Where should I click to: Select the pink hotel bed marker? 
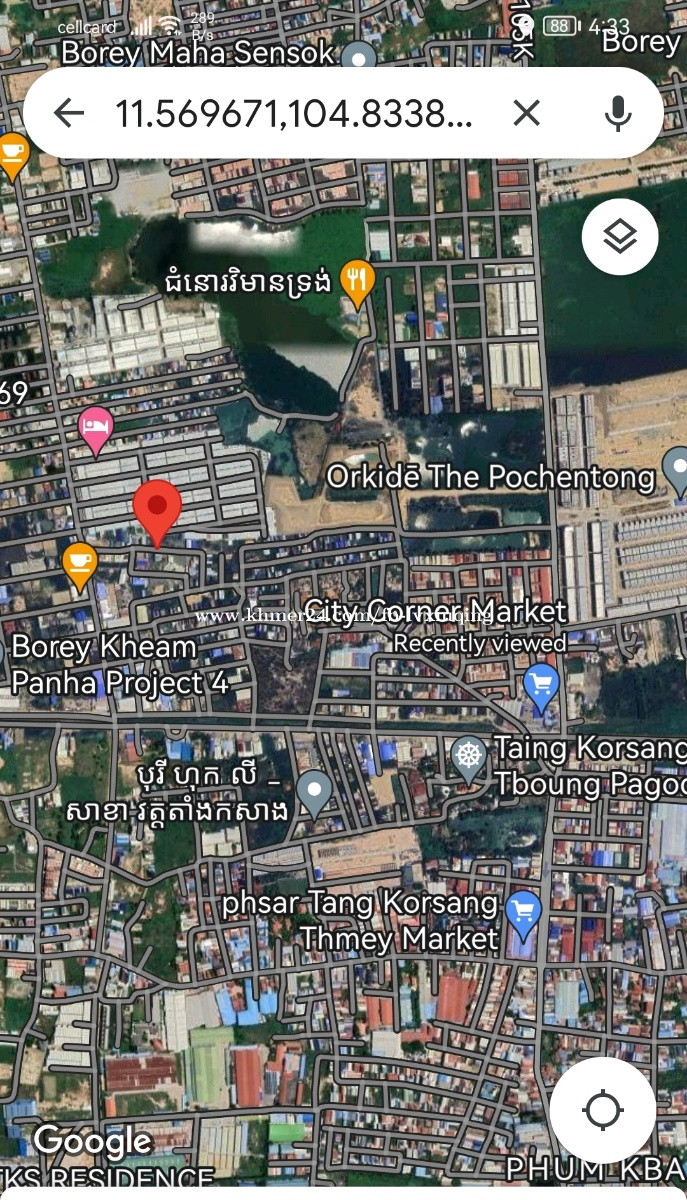pos(95,430)
